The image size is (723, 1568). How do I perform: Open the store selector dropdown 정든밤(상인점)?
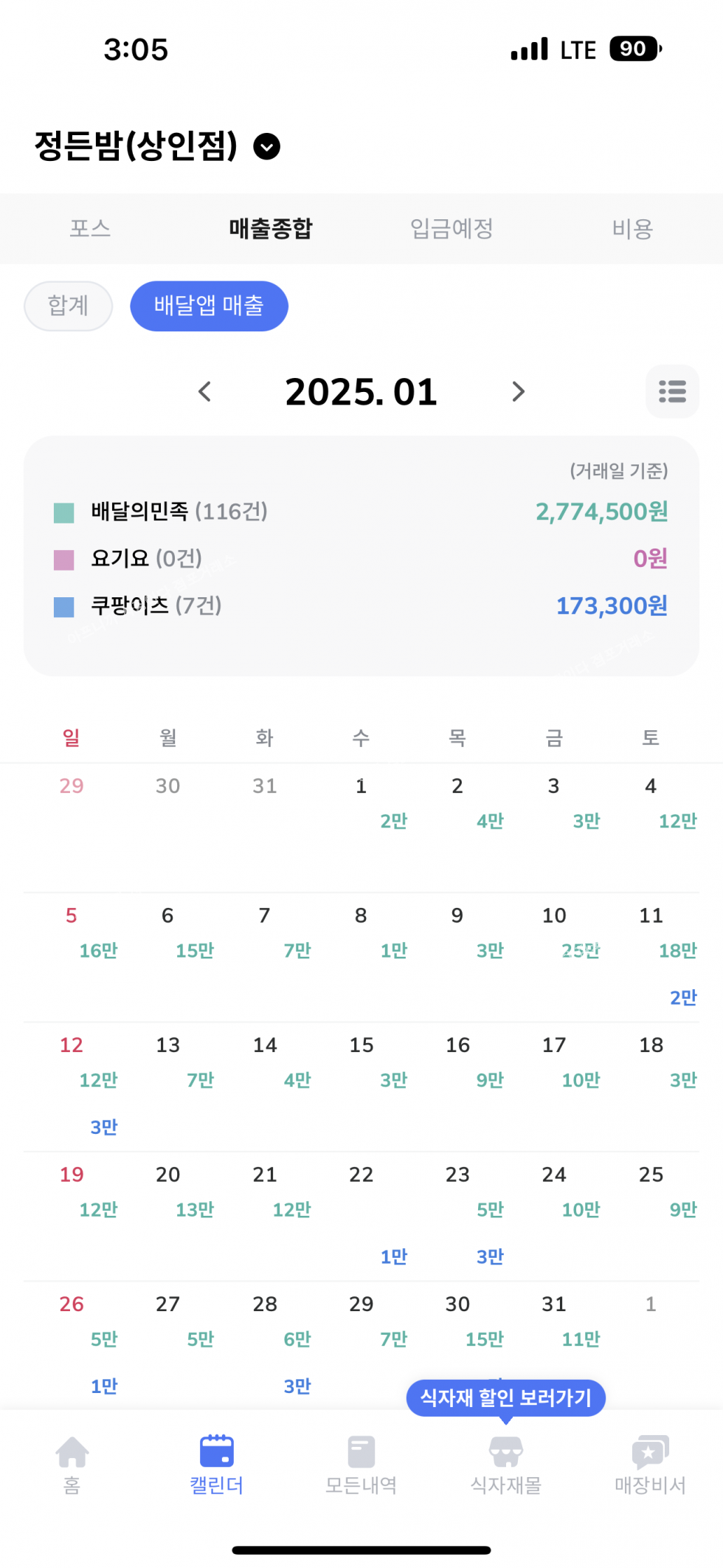(266, 146)
